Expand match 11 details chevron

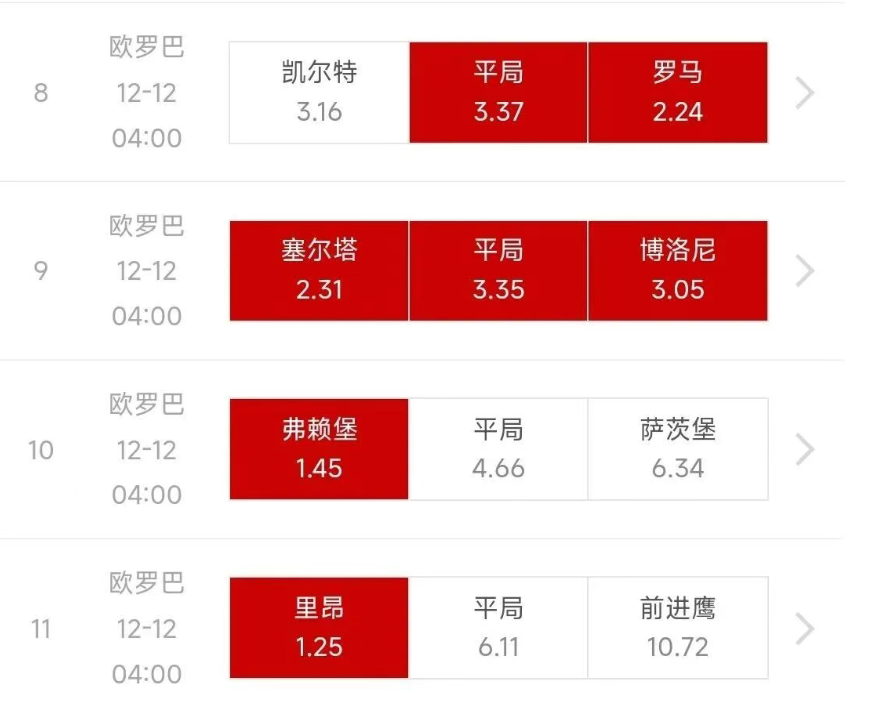click(x=805, y=628)
